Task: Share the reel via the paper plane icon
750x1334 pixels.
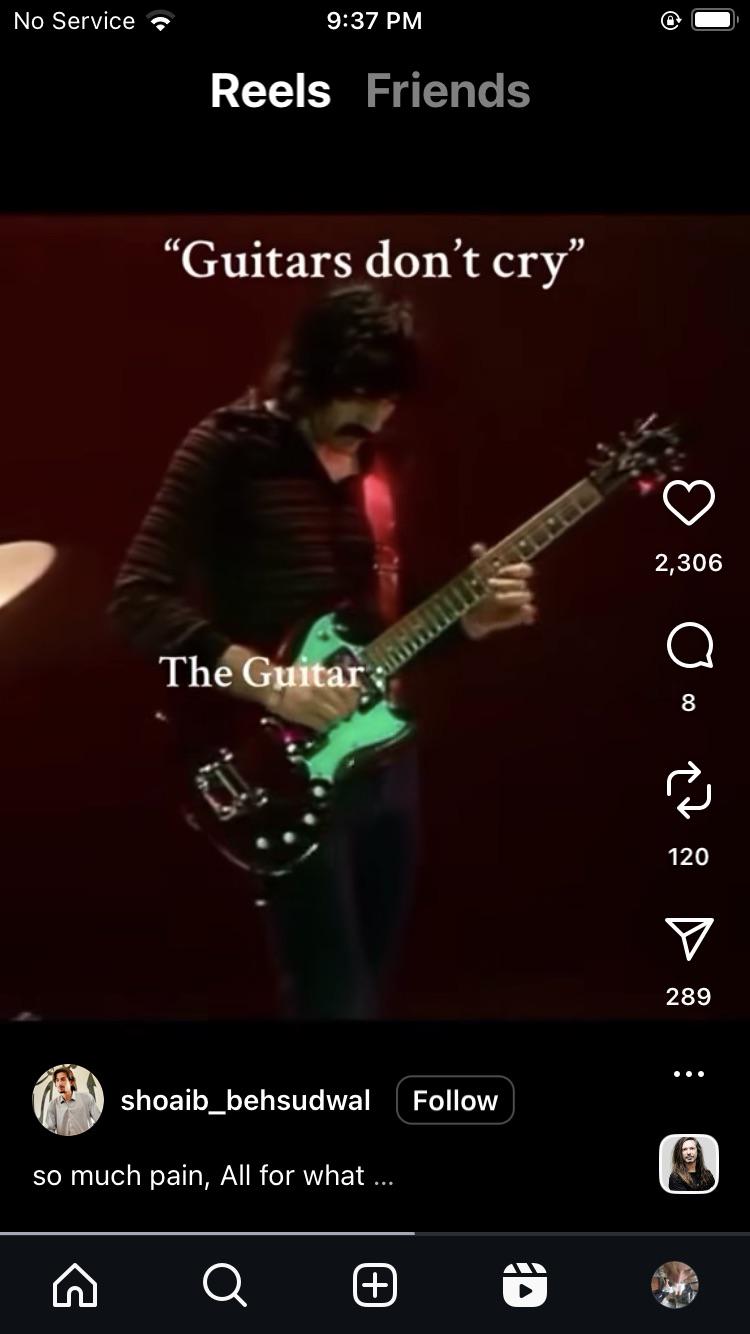Action: click(689, 939)
